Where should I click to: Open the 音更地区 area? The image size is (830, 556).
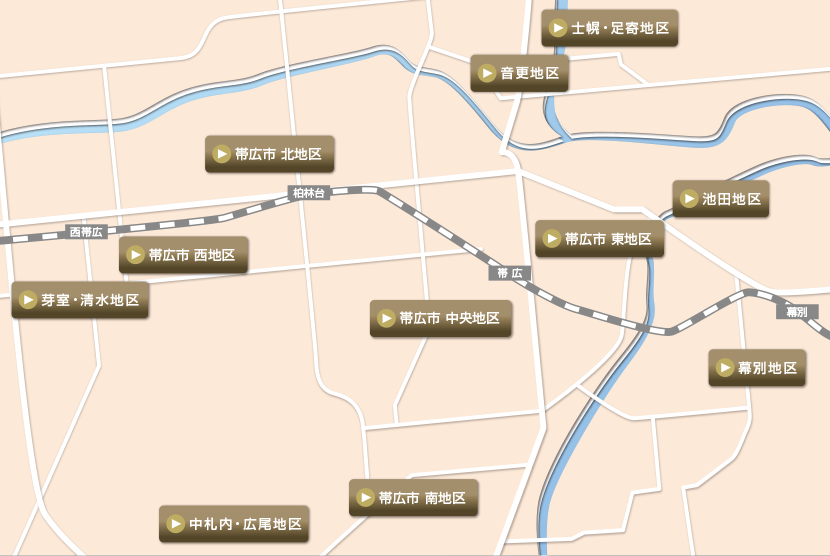(x=520, y=73)
